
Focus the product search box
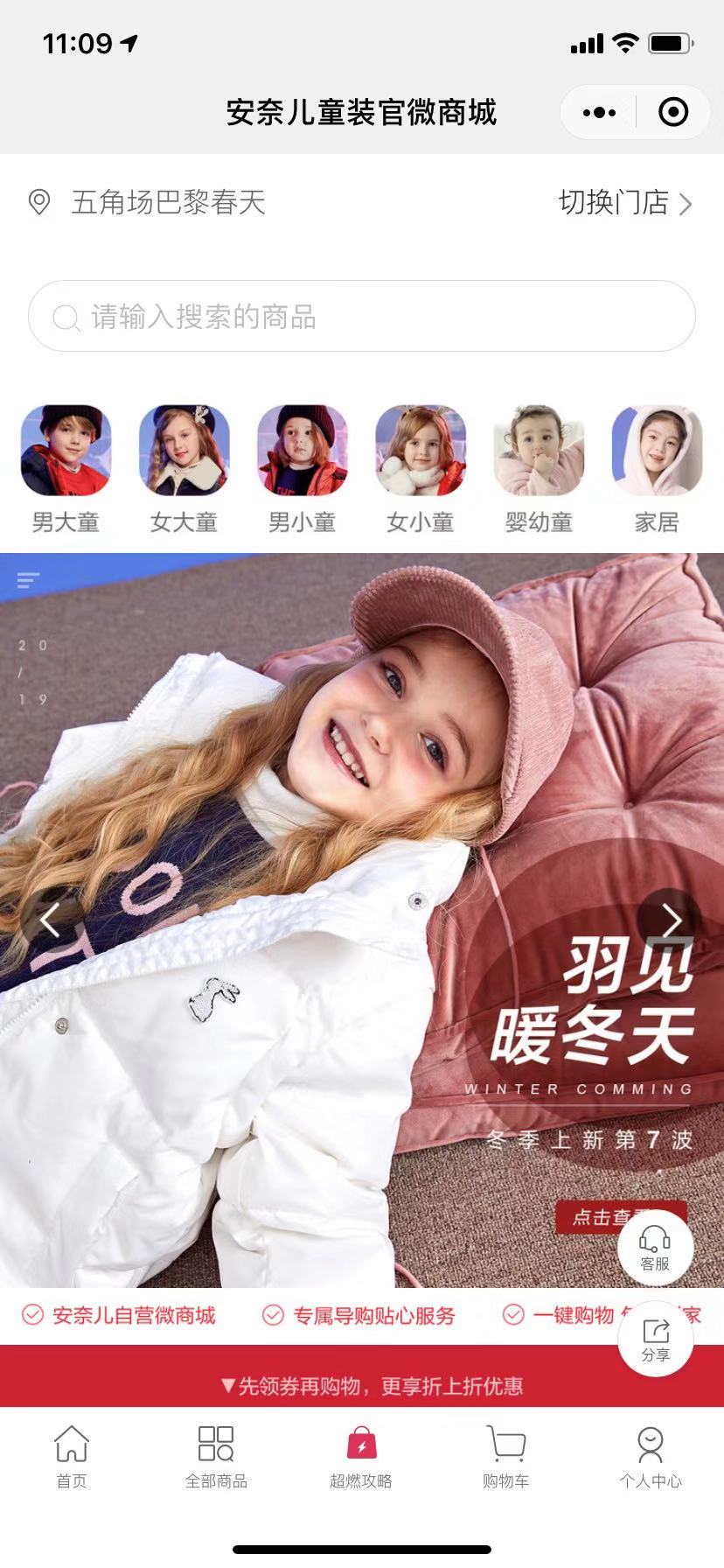(x=362, y=317)
